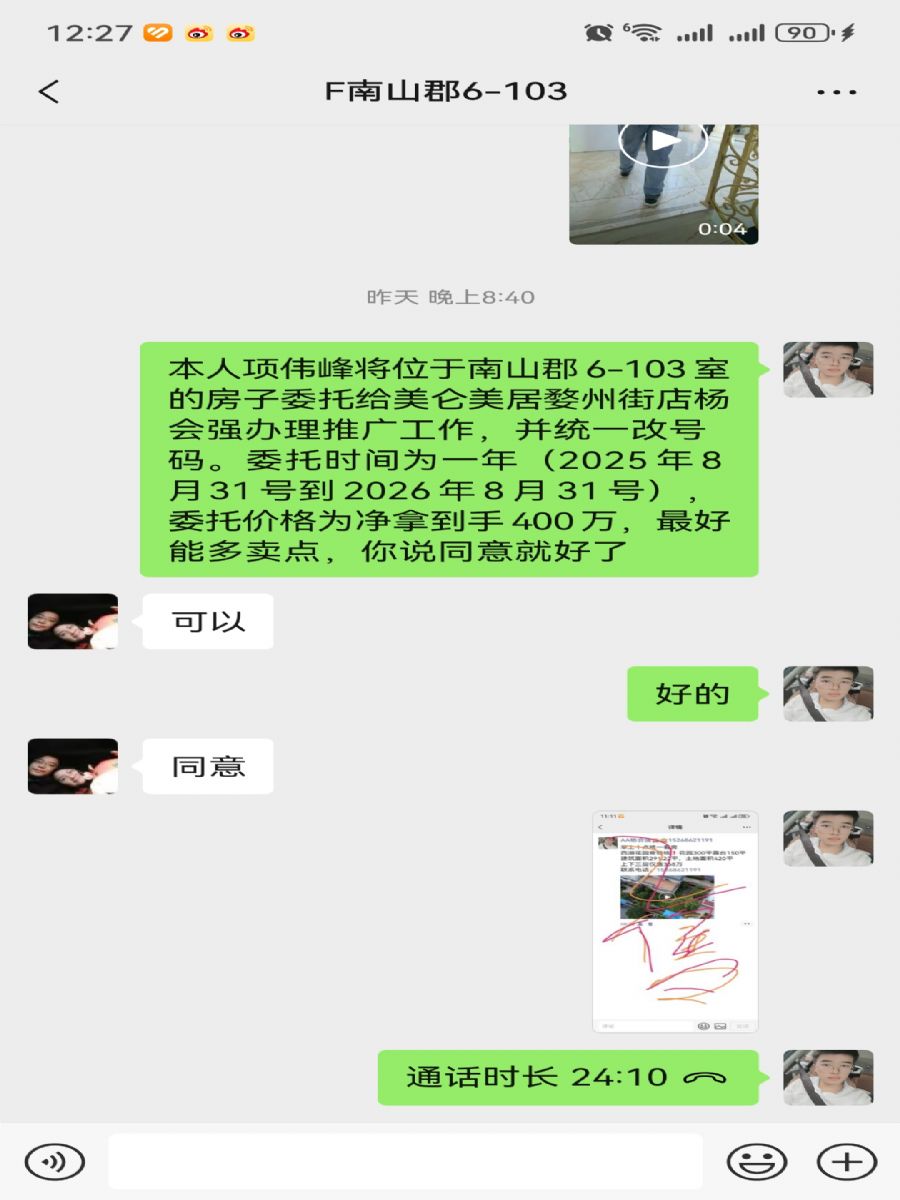This screenshot has height=1200, width=900.
Task: Switch to voice message input
Action: [54, 1162]
